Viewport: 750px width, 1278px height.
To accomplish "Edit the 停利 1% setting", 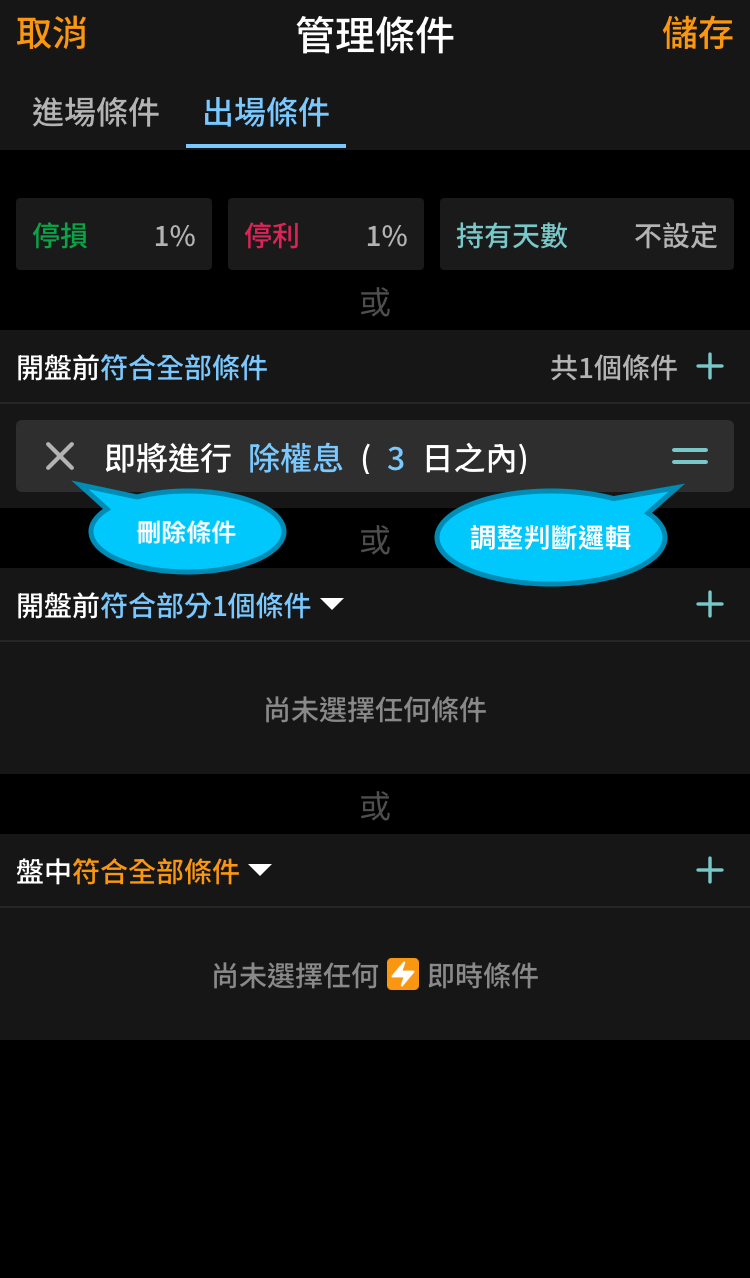I will point(326,235).
